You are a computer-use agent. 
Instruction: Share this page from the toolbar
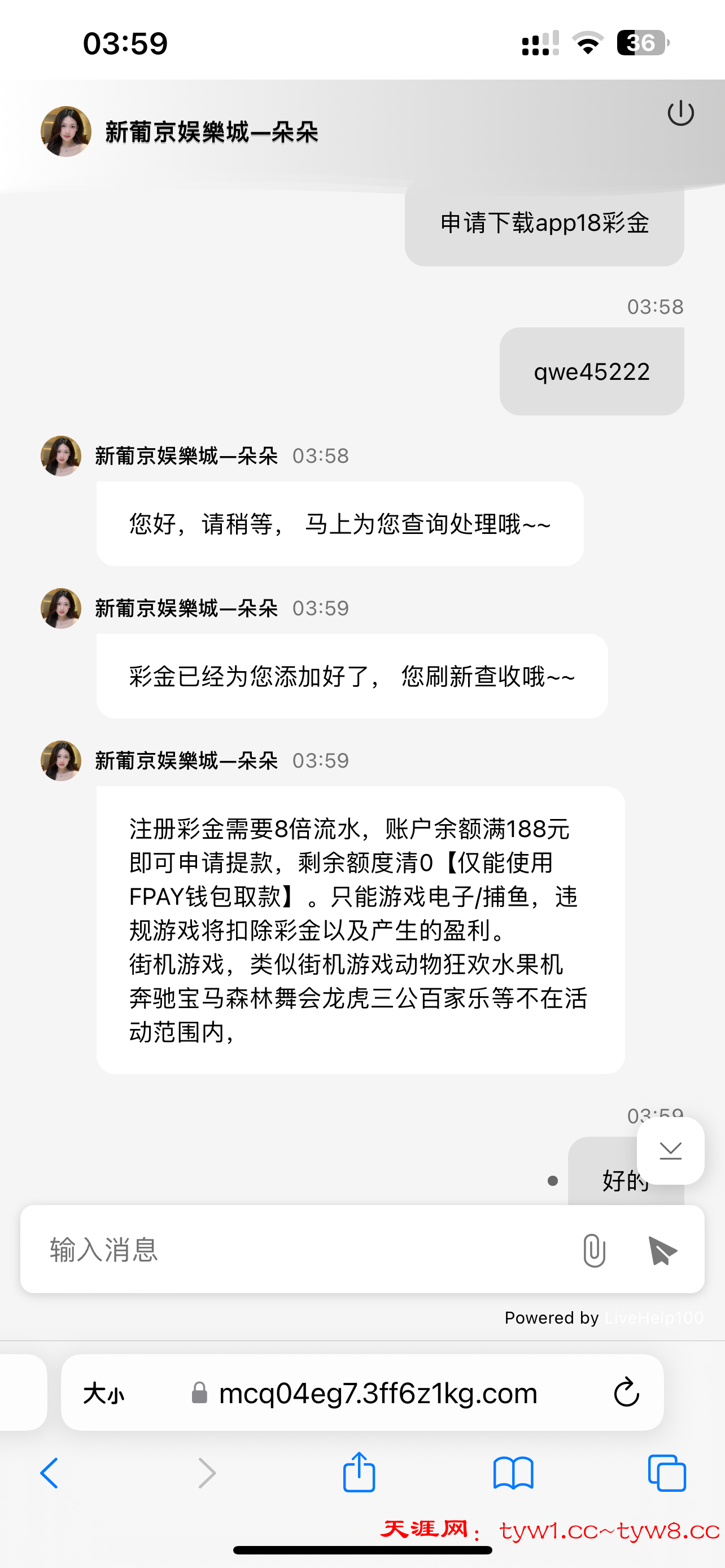(359, 1472)
